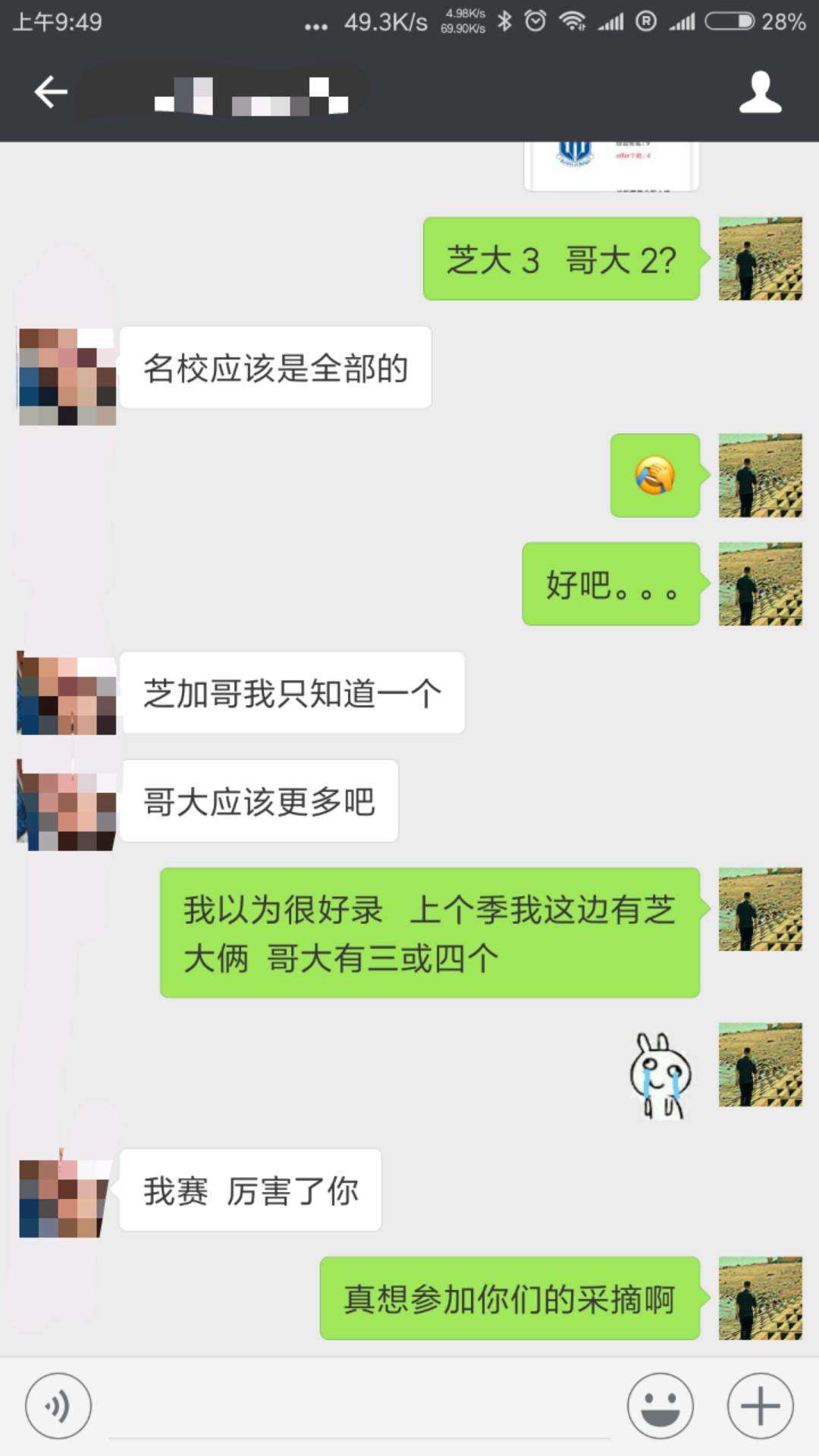
Task: Switch to voice message input
Action: (58, 1405)
